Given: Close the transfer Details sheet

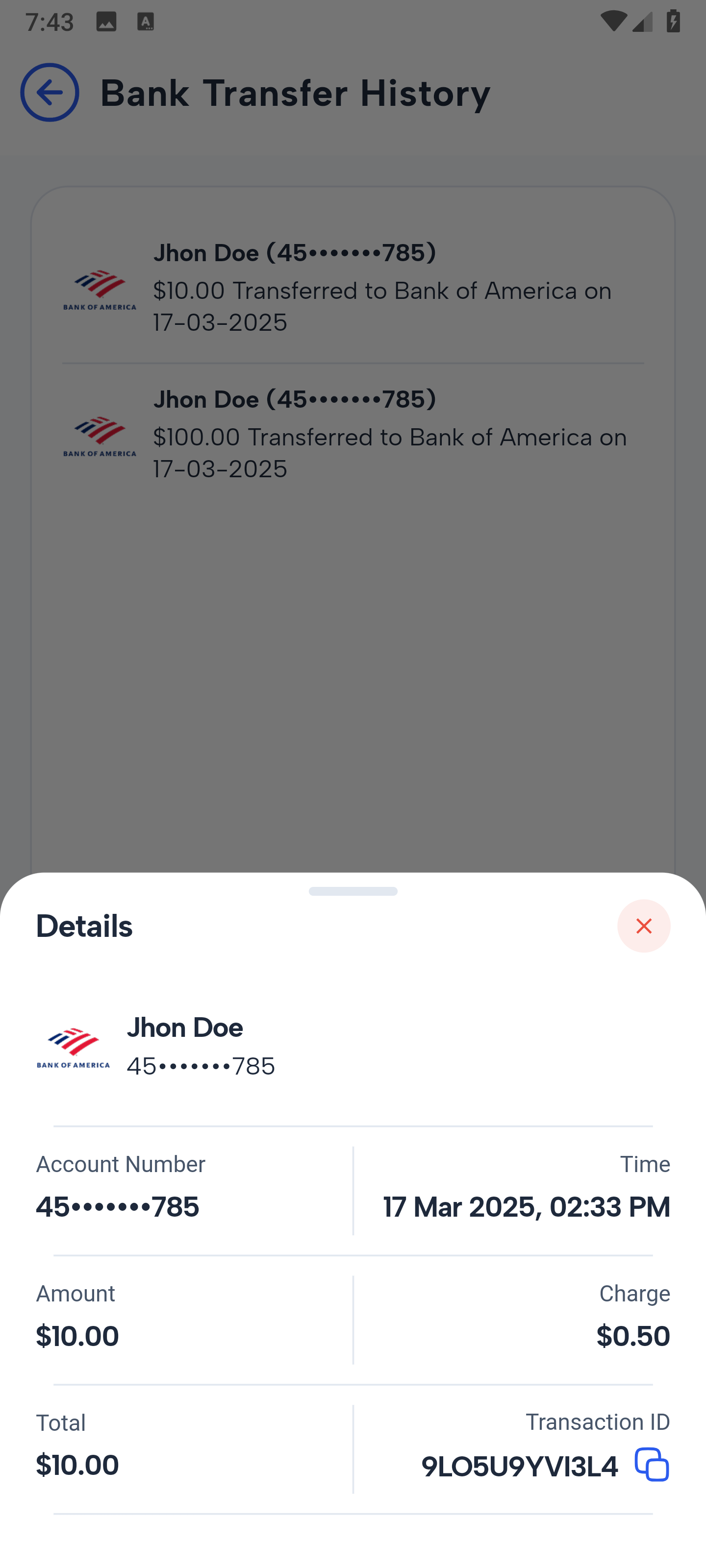Looking at the screenshot, I should click(x=643, y=926).
